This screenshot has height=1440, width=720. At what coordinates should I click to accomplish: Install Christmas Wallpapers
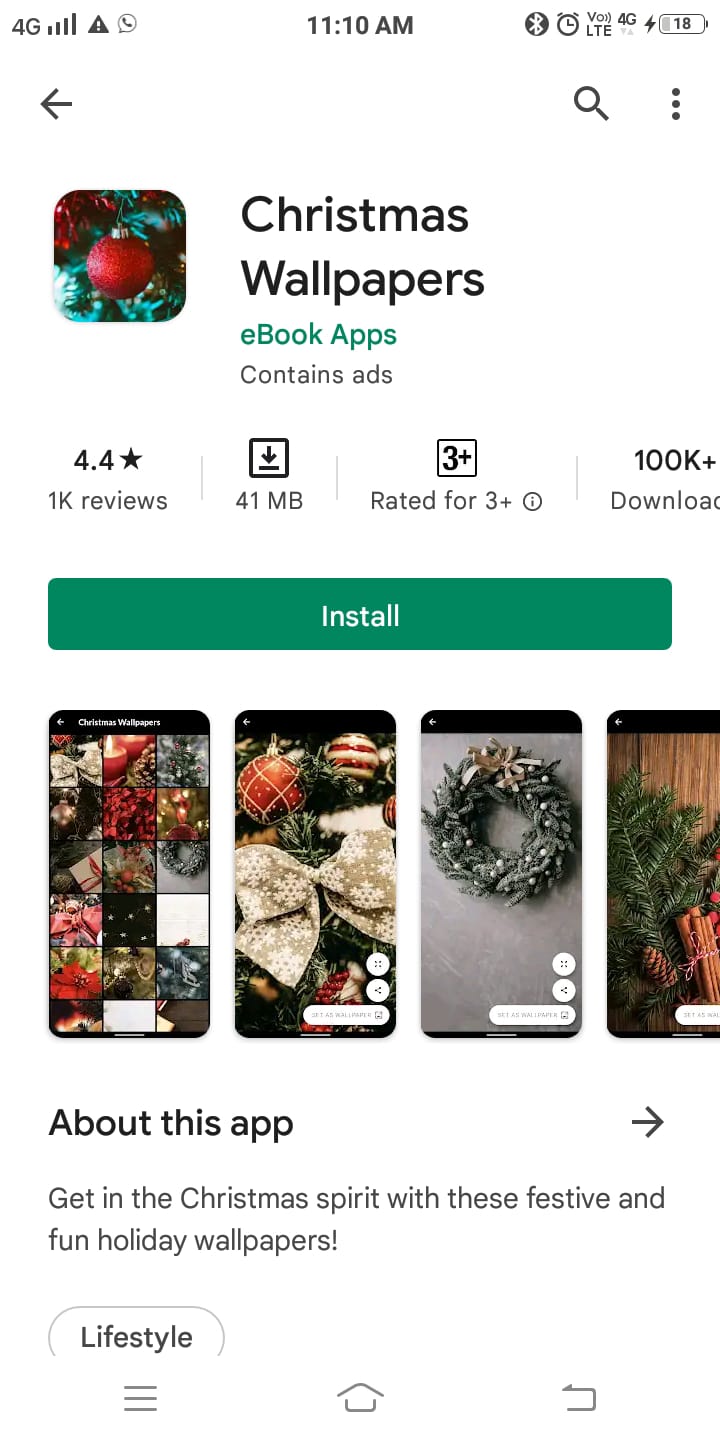360,614
